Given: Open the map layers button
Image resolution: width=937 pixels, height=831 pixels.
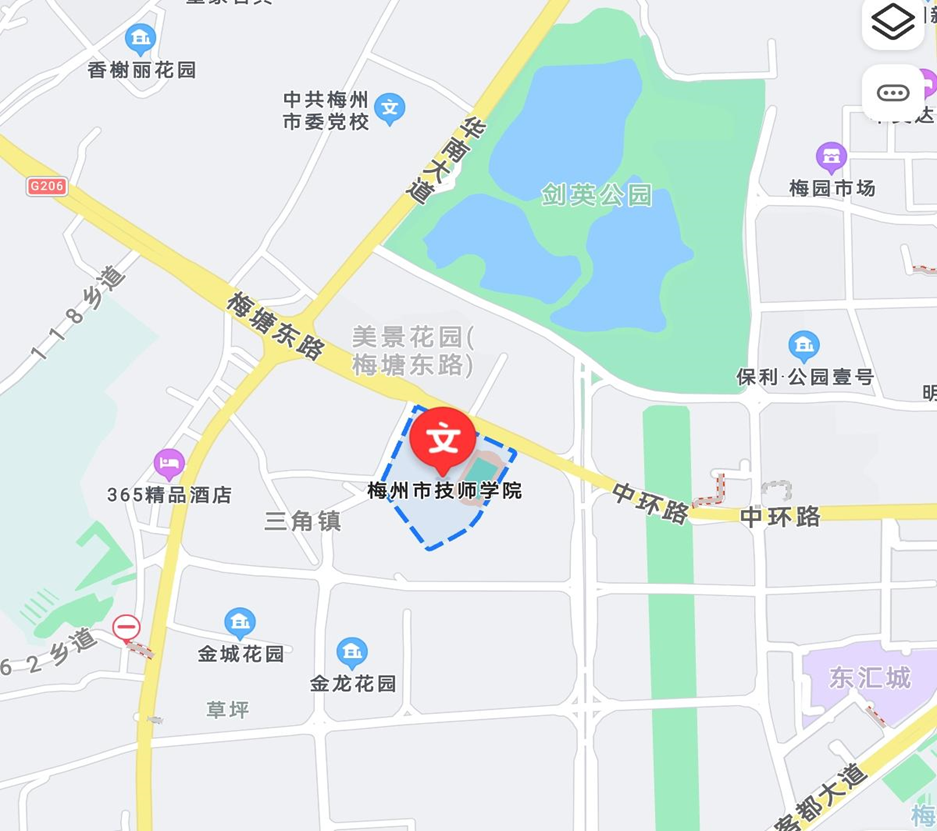Looking at the screenshot, I should coord(892,22).
